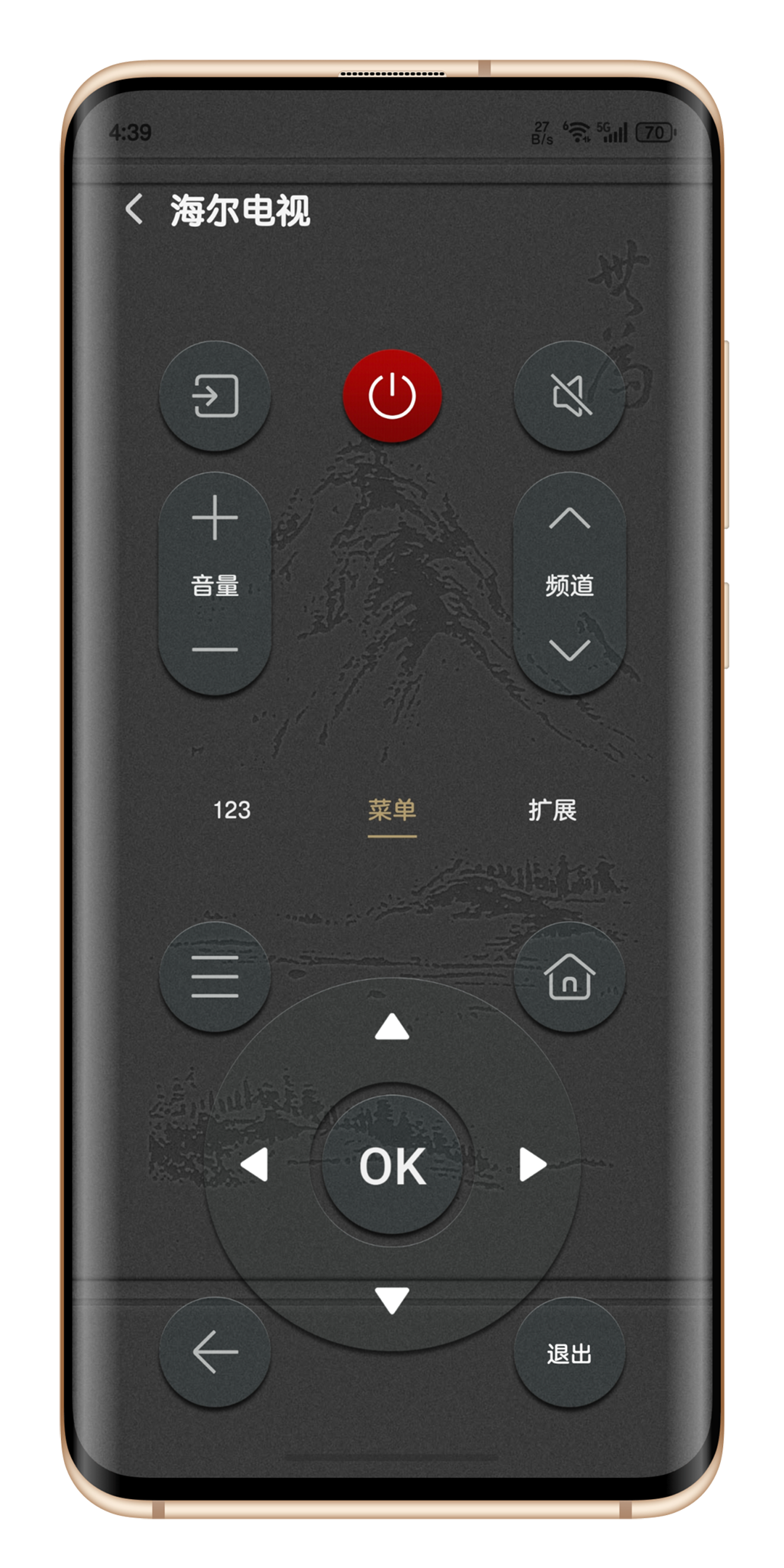Mute the TV sound
The height and width of the screenshot is (1568, 784).
coord(570,396)
